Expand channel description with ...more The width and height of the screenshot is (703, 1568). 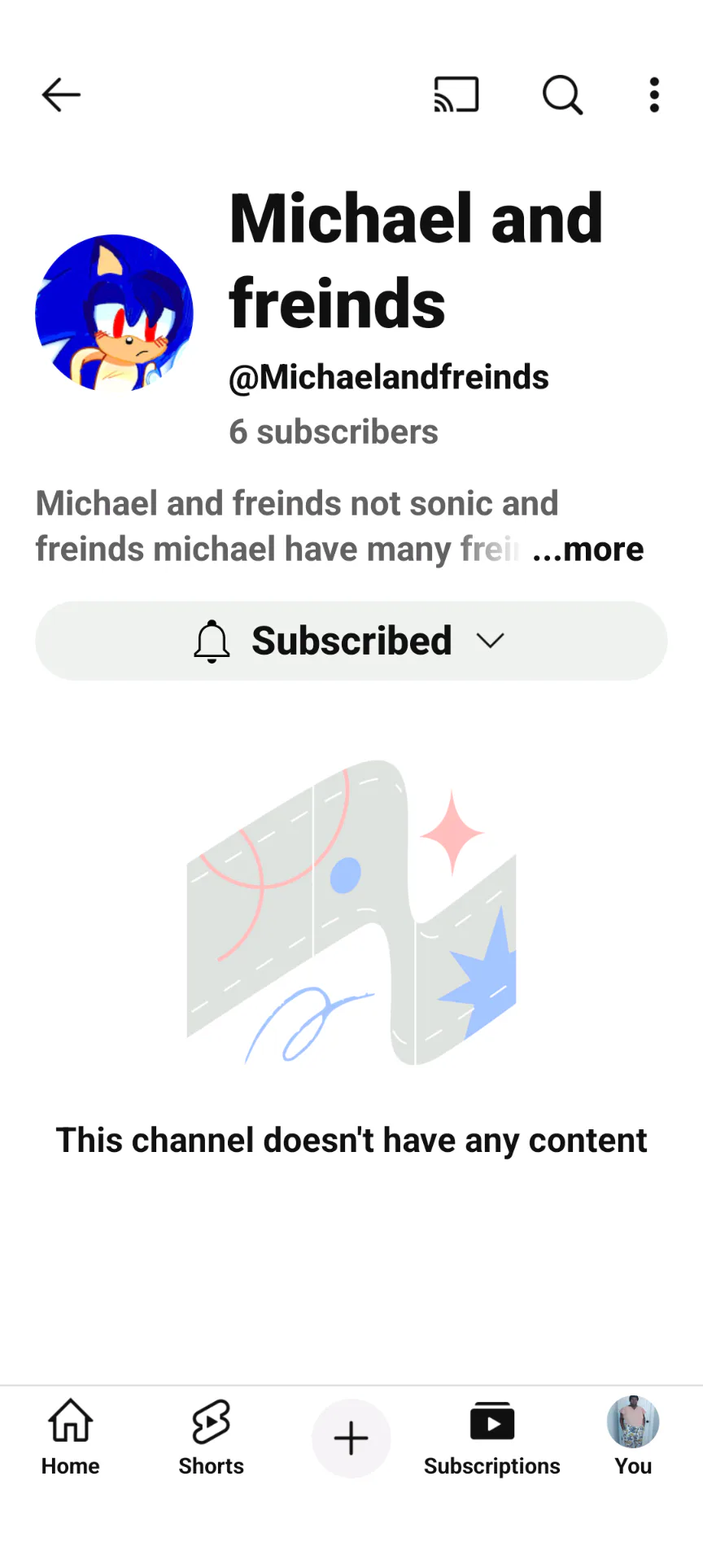coord(587,550)
